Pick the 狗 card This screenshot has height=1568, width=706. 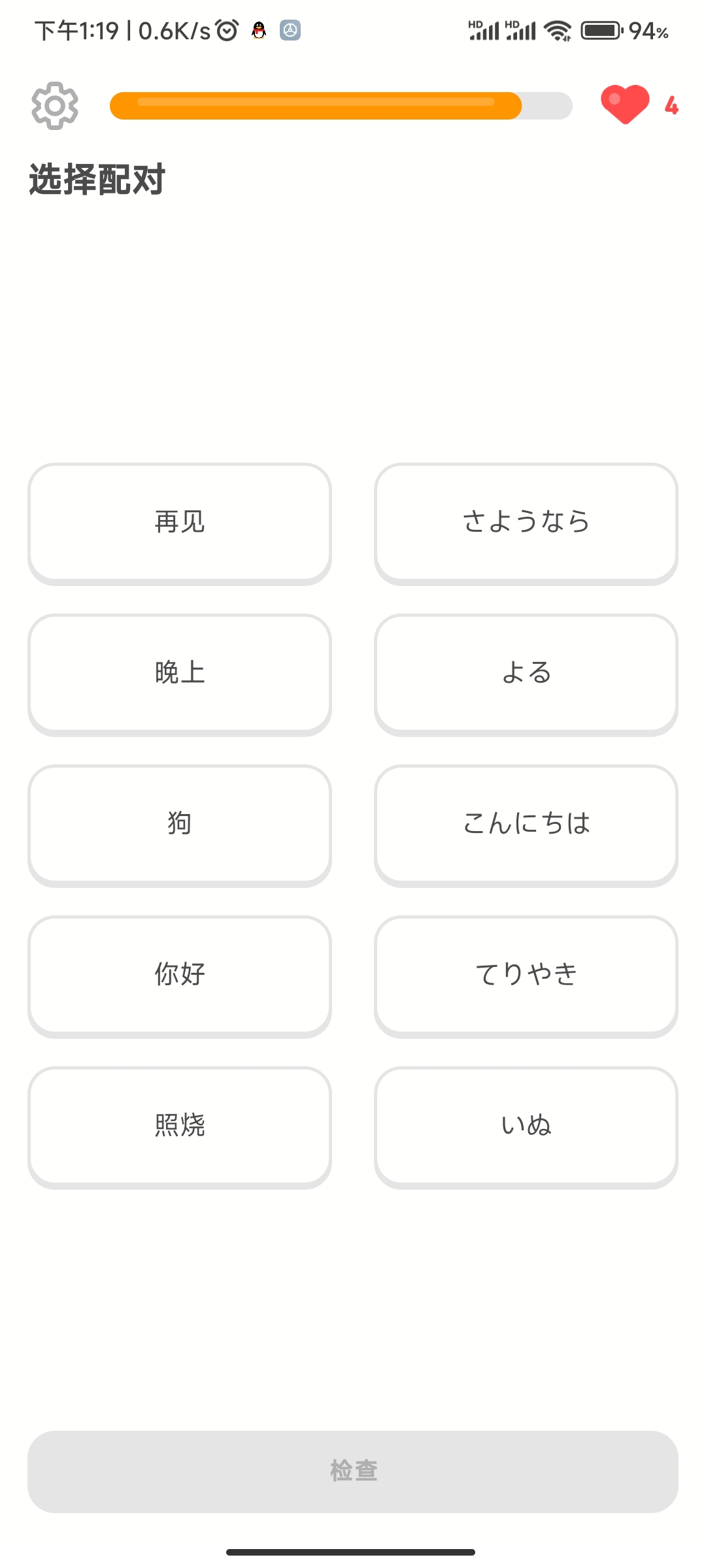180,826
